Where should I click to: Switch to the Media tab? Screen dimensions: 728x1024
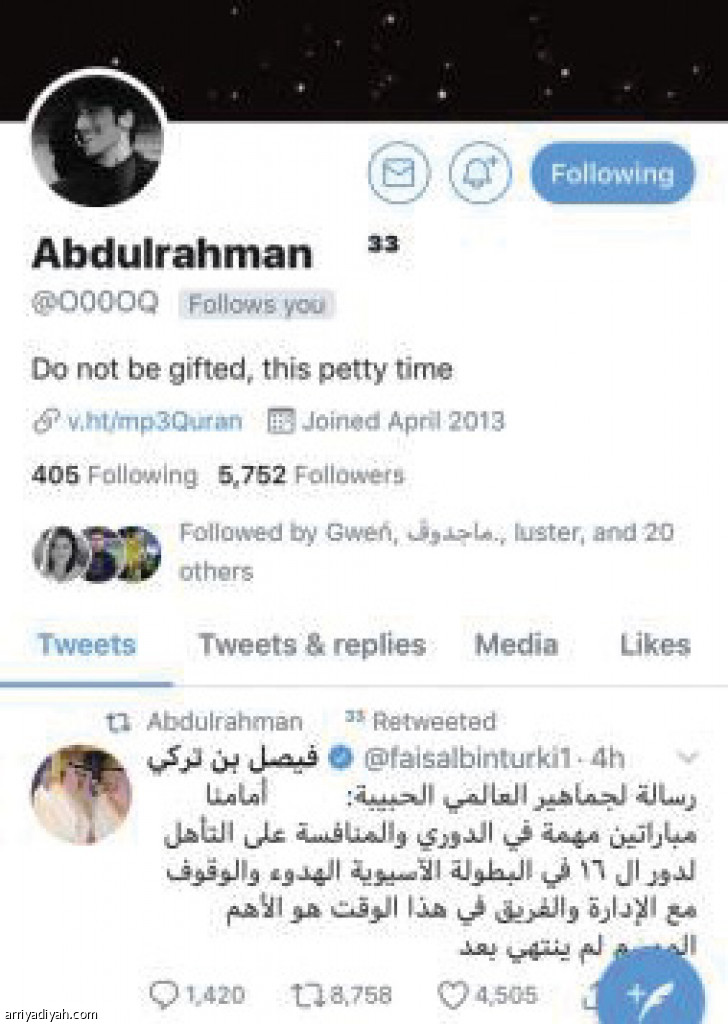point(516,645)
